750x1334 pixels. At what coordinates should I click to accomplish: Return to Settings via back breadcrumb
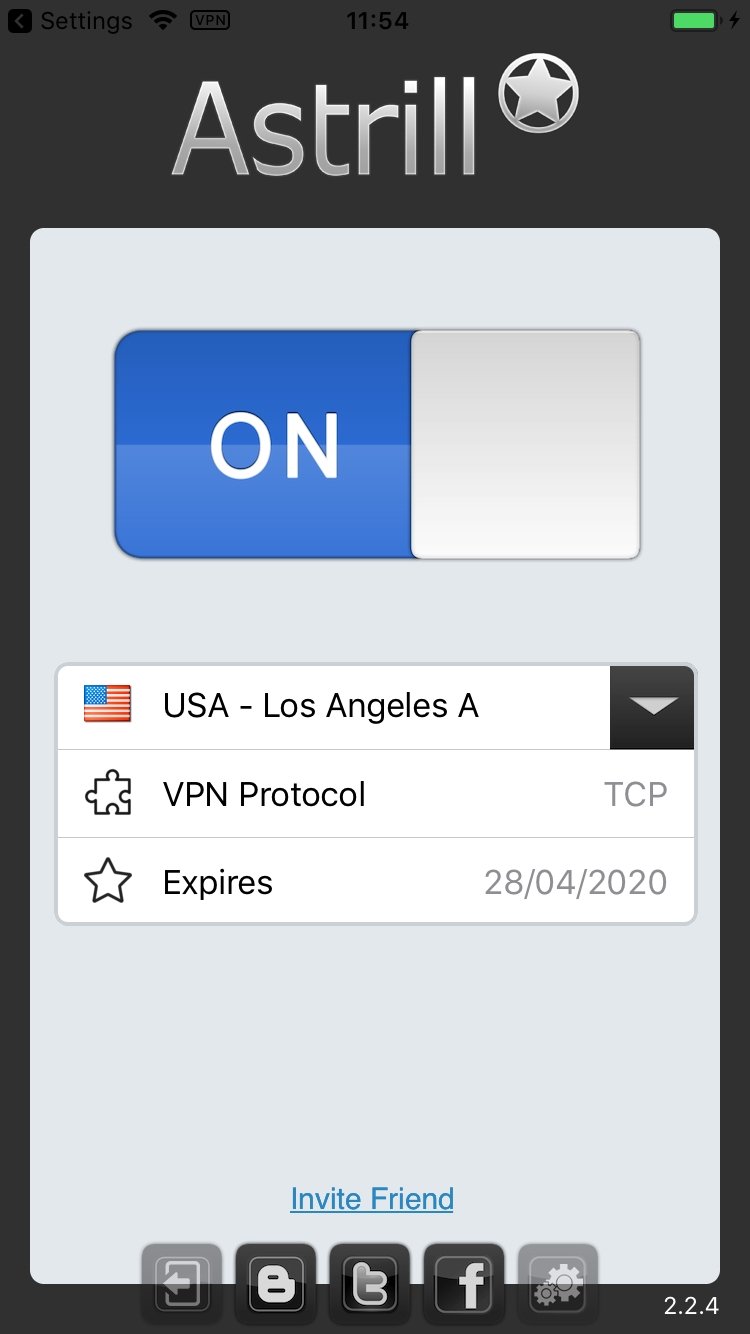click(70, 20)
